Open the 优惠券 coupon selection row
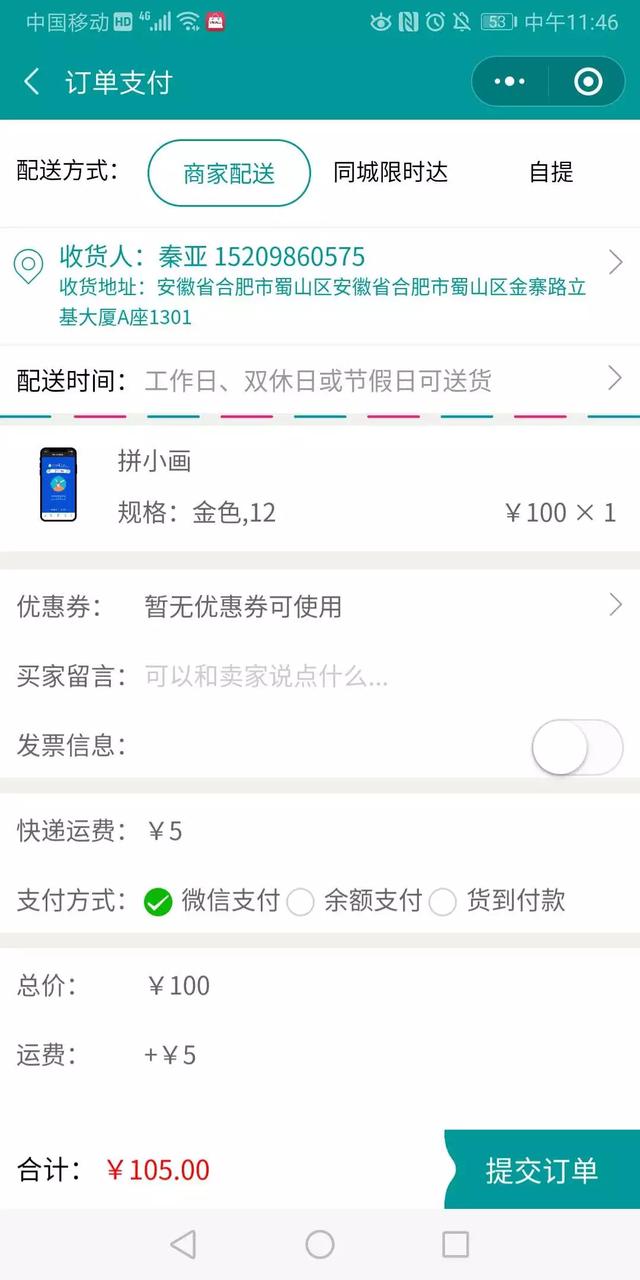This screenshot has height=1280, width=640. (x=320, y=606)
